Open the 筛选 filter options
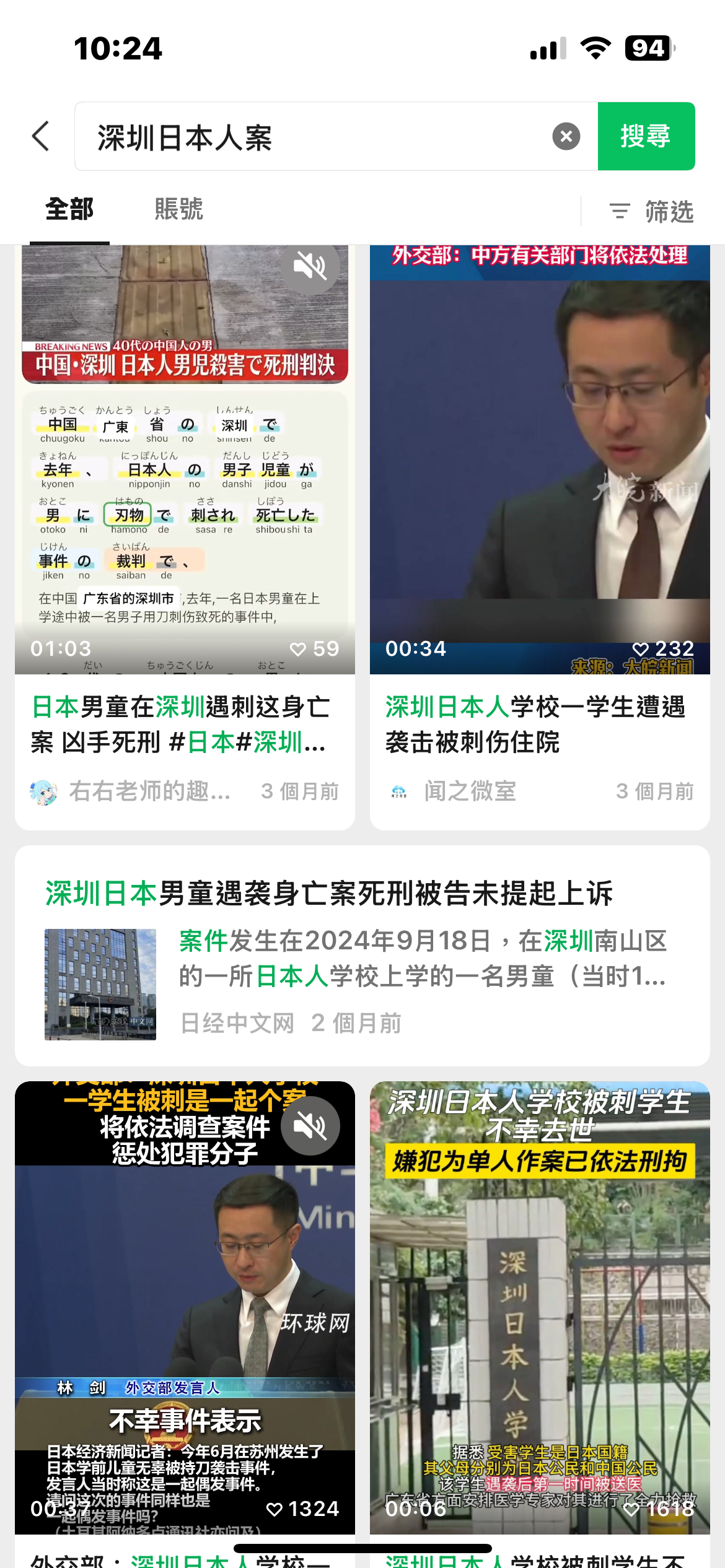 (651, 211)
